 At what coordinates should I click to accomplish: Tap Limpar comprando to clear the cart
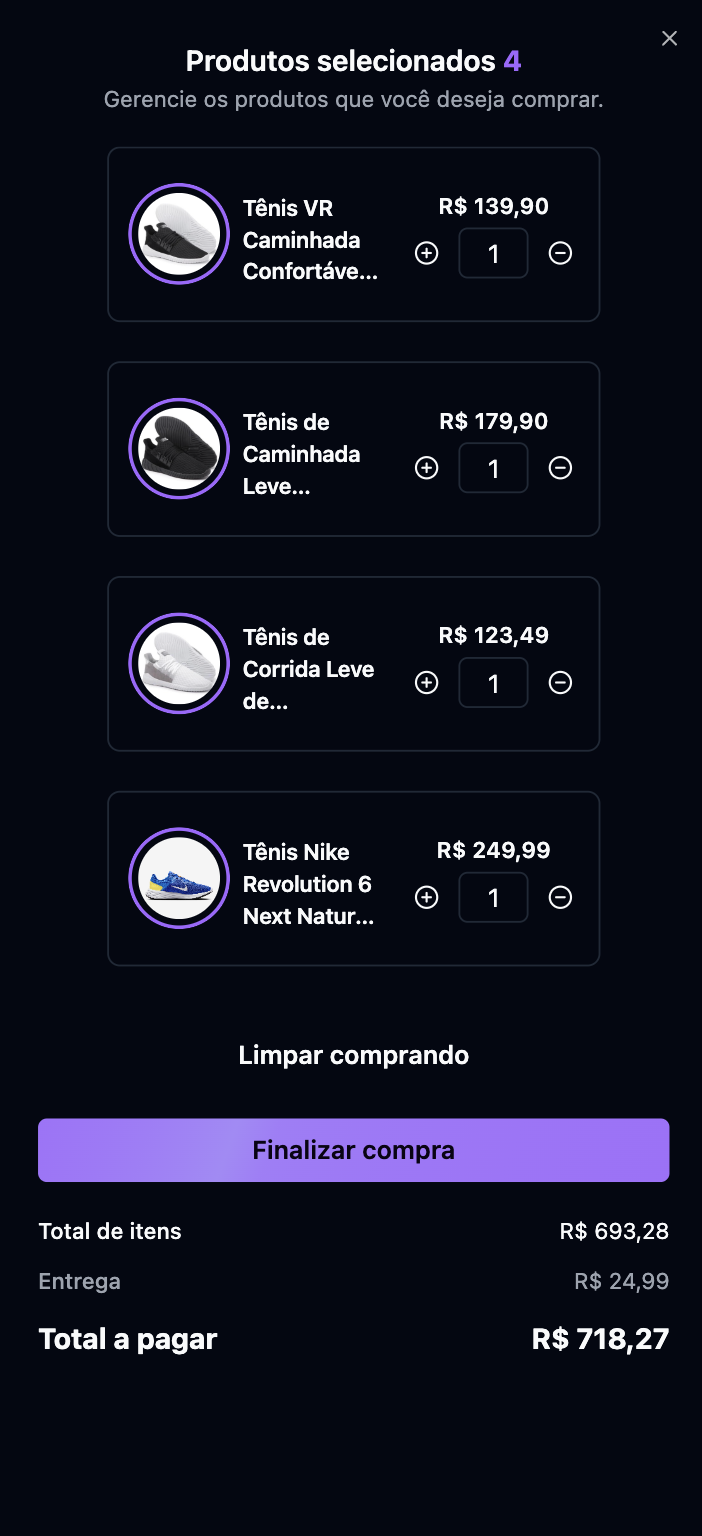click(x=354, y=1055)
